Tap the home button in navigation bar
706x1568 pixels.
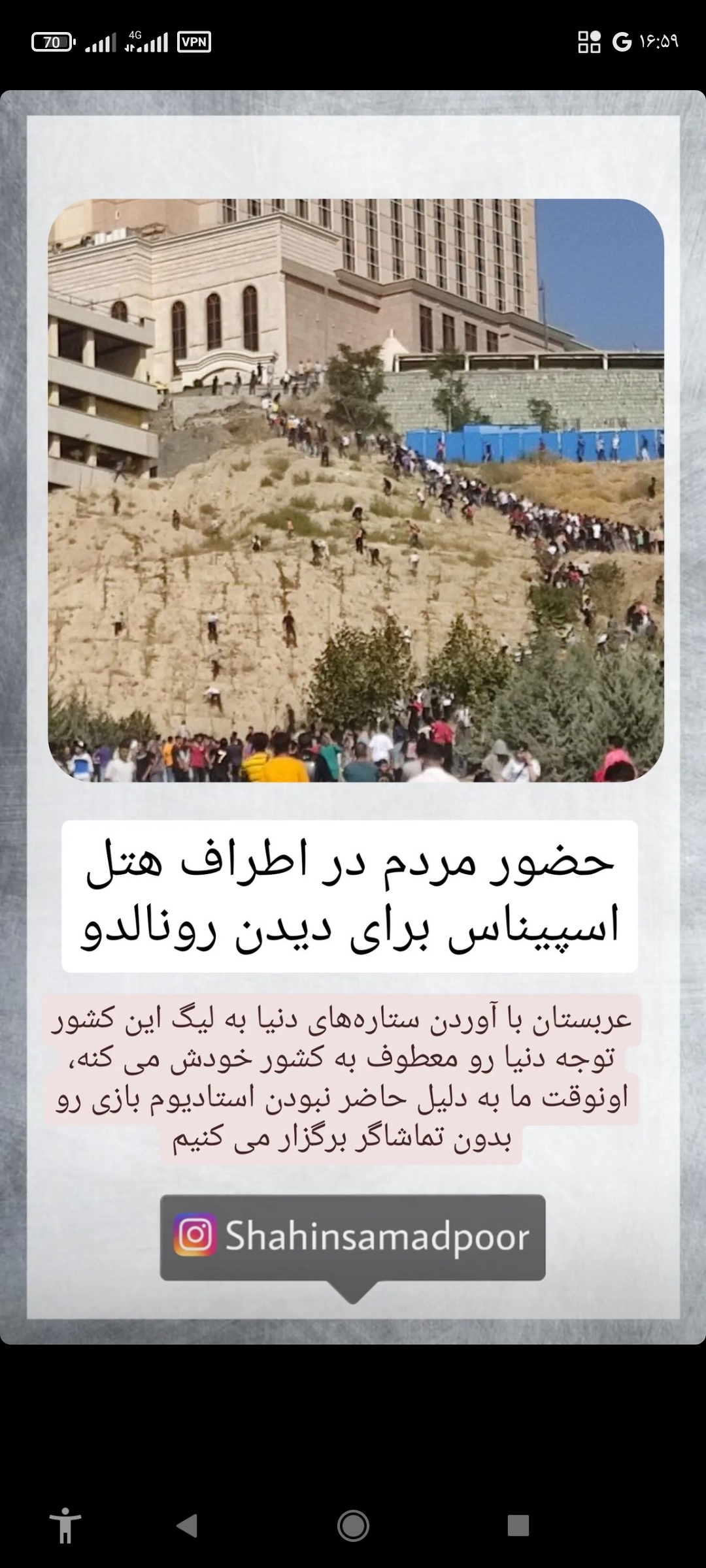(x=353, y=1526)
